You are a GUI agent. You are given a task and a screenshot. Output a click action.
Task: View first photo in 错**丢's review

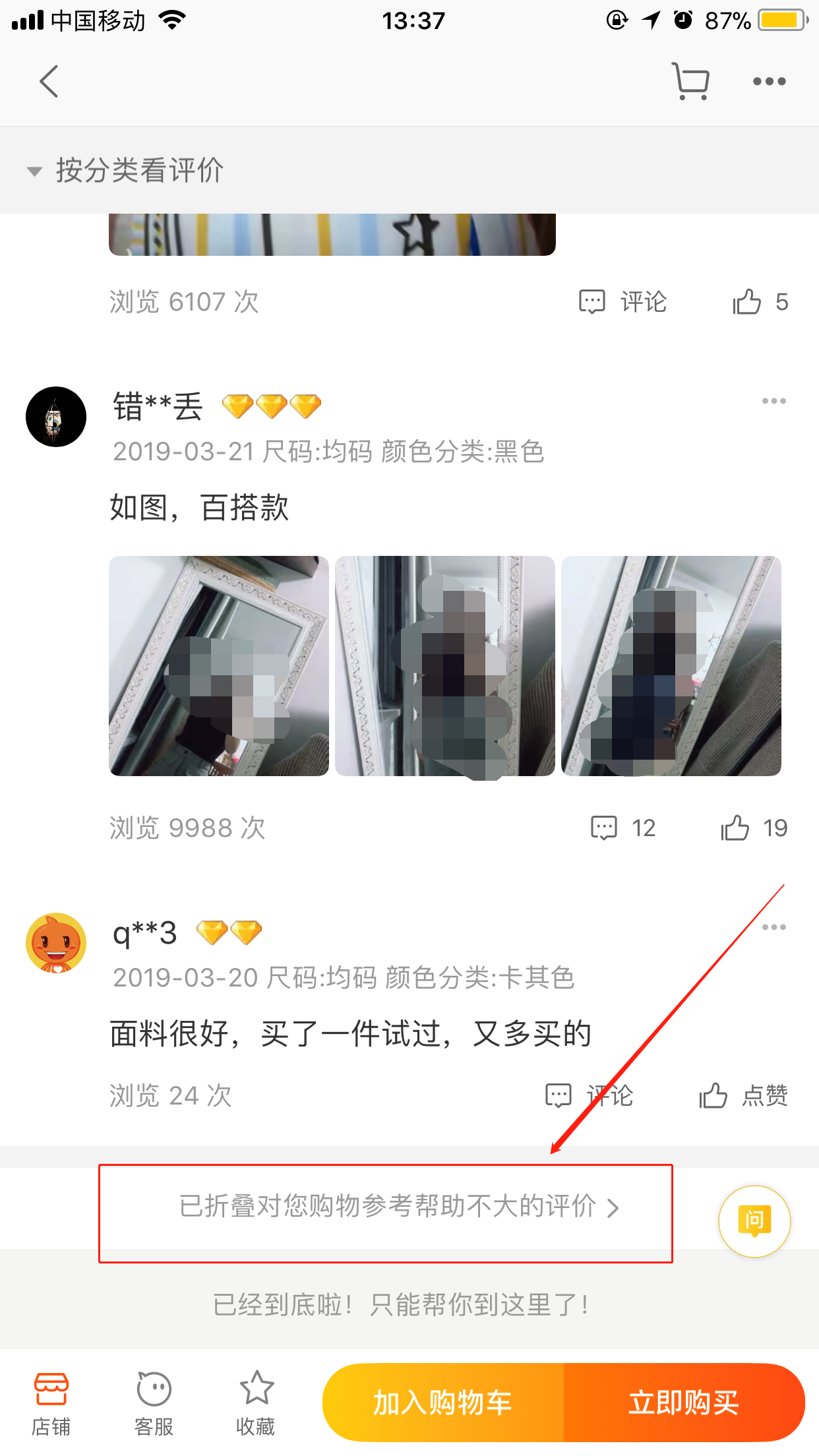(219, 665)
